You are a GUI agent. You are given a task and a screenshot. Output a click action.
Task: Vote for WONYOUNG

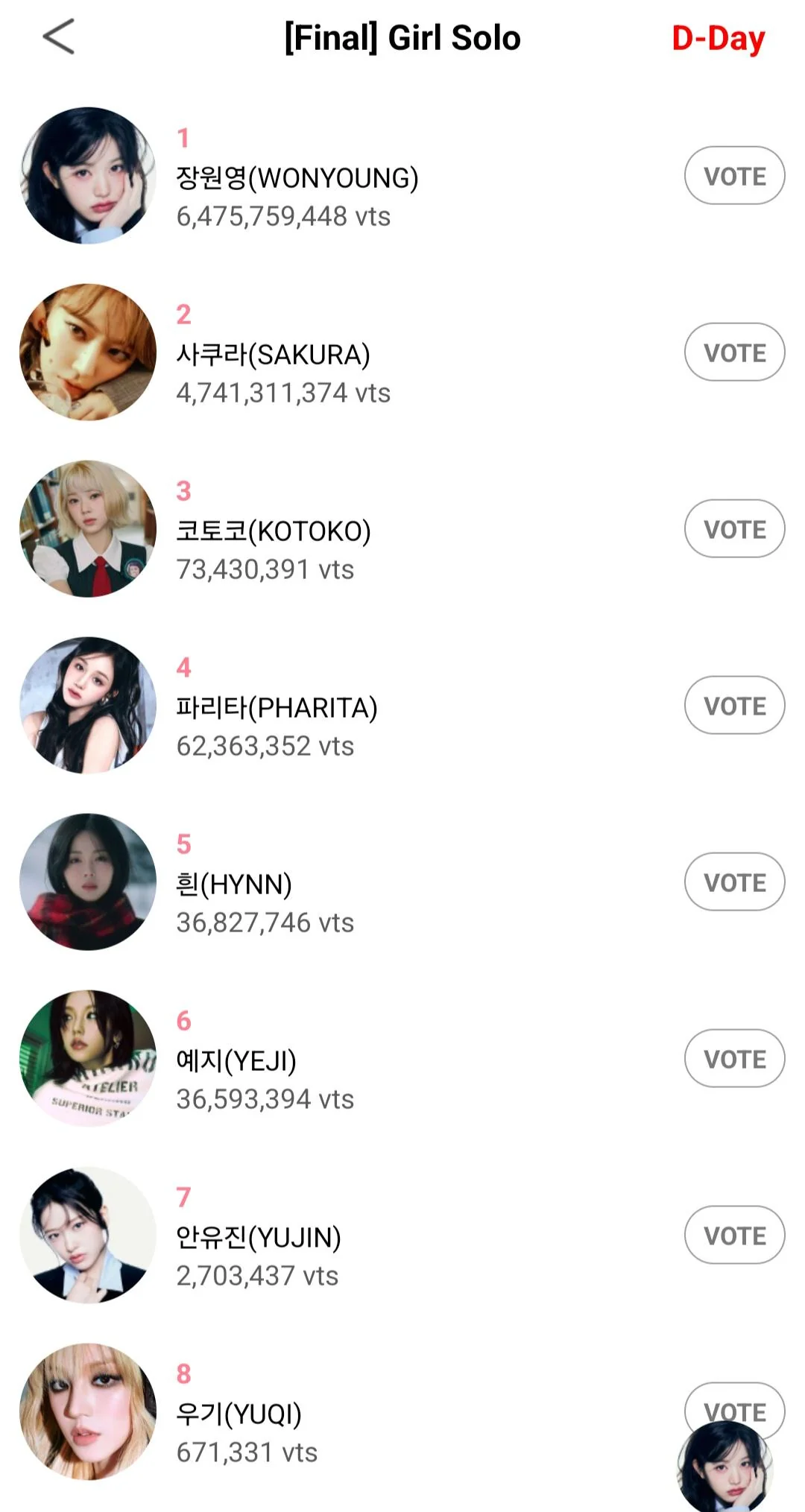point(734,176)
